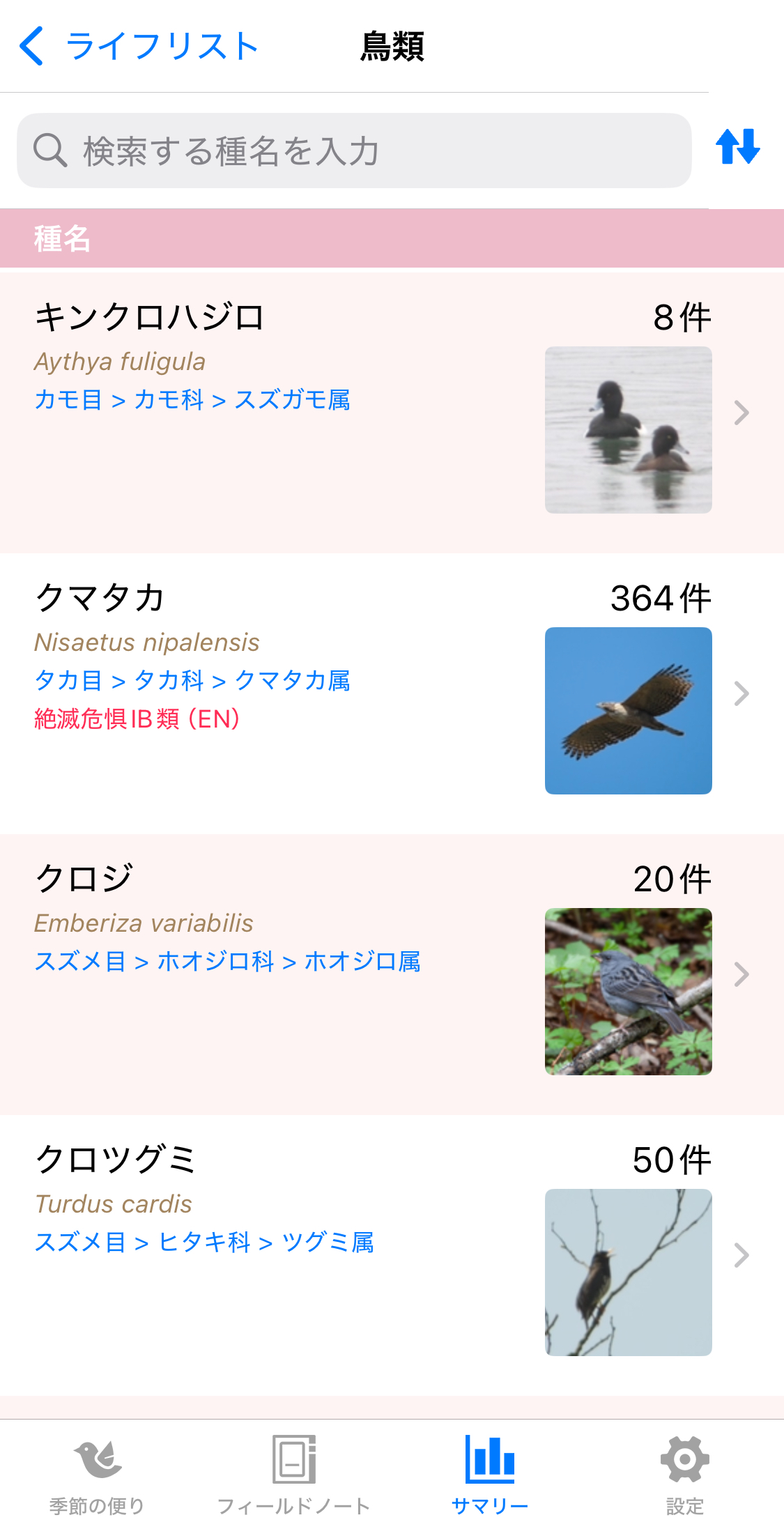The image size is (784, 1522).
Task: Open the クマタカ entry
Action: click(390, 693)
